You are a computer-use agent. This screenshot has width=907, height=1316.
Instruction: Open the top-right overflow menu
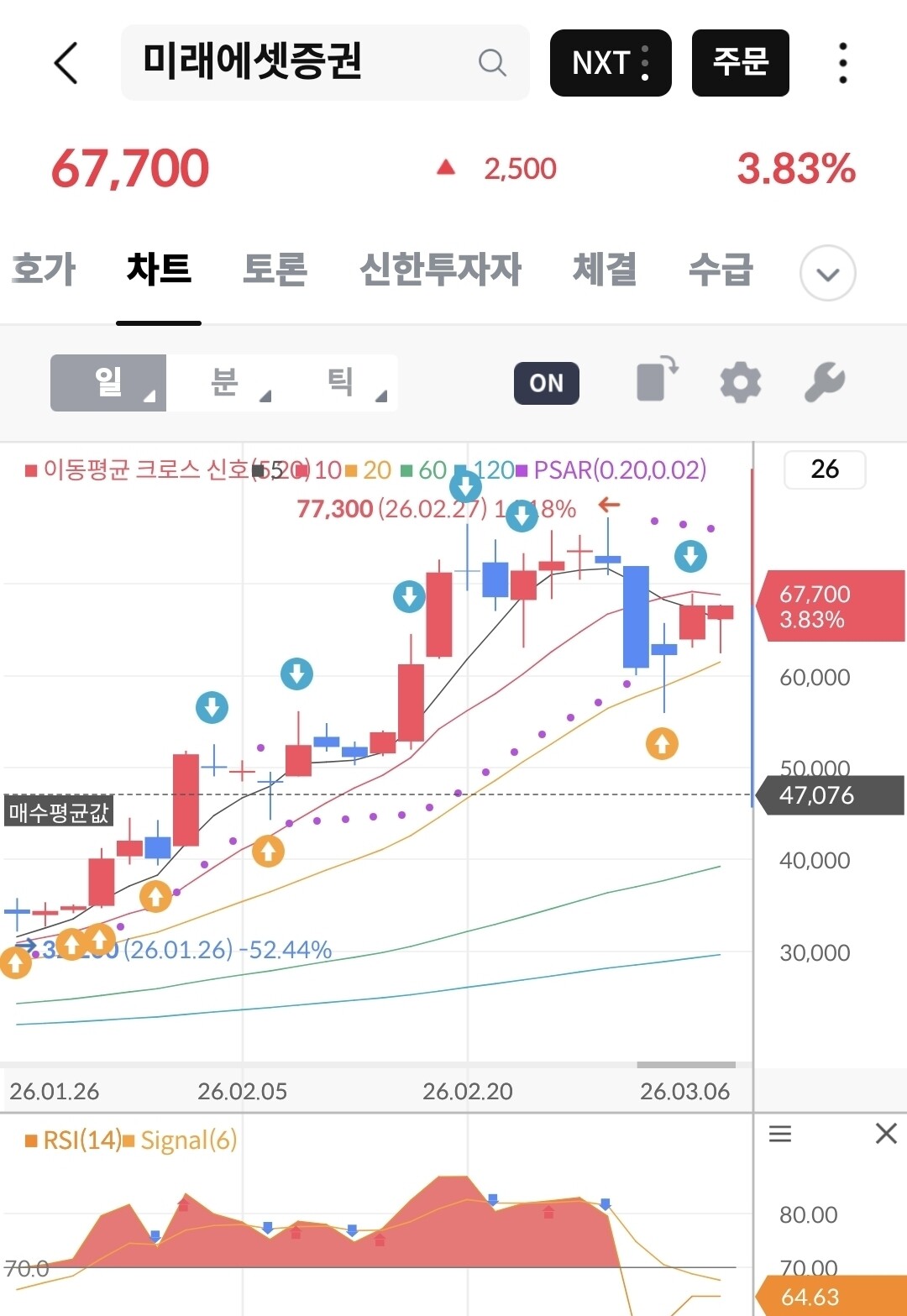[842, 63]
